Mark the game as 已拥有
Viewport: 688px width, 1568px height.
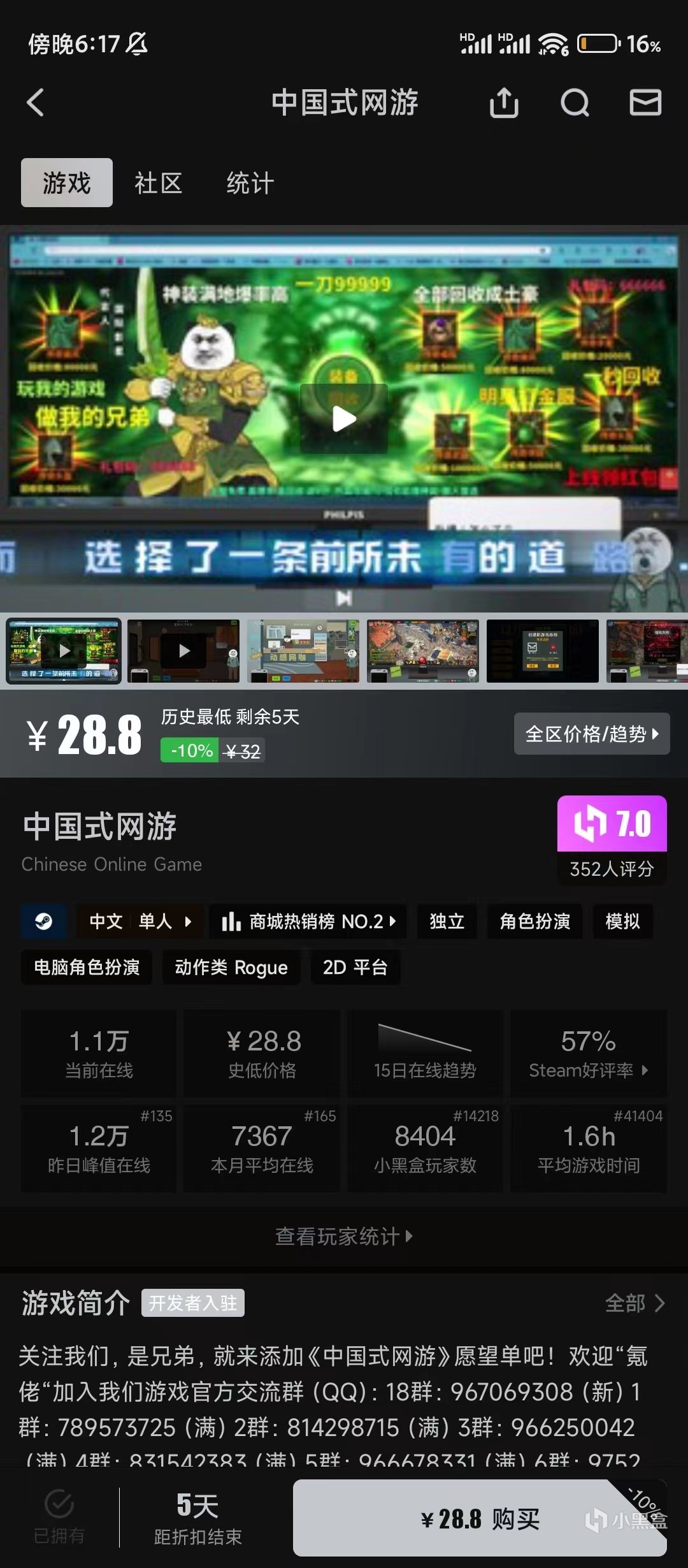pos(59,1517)
